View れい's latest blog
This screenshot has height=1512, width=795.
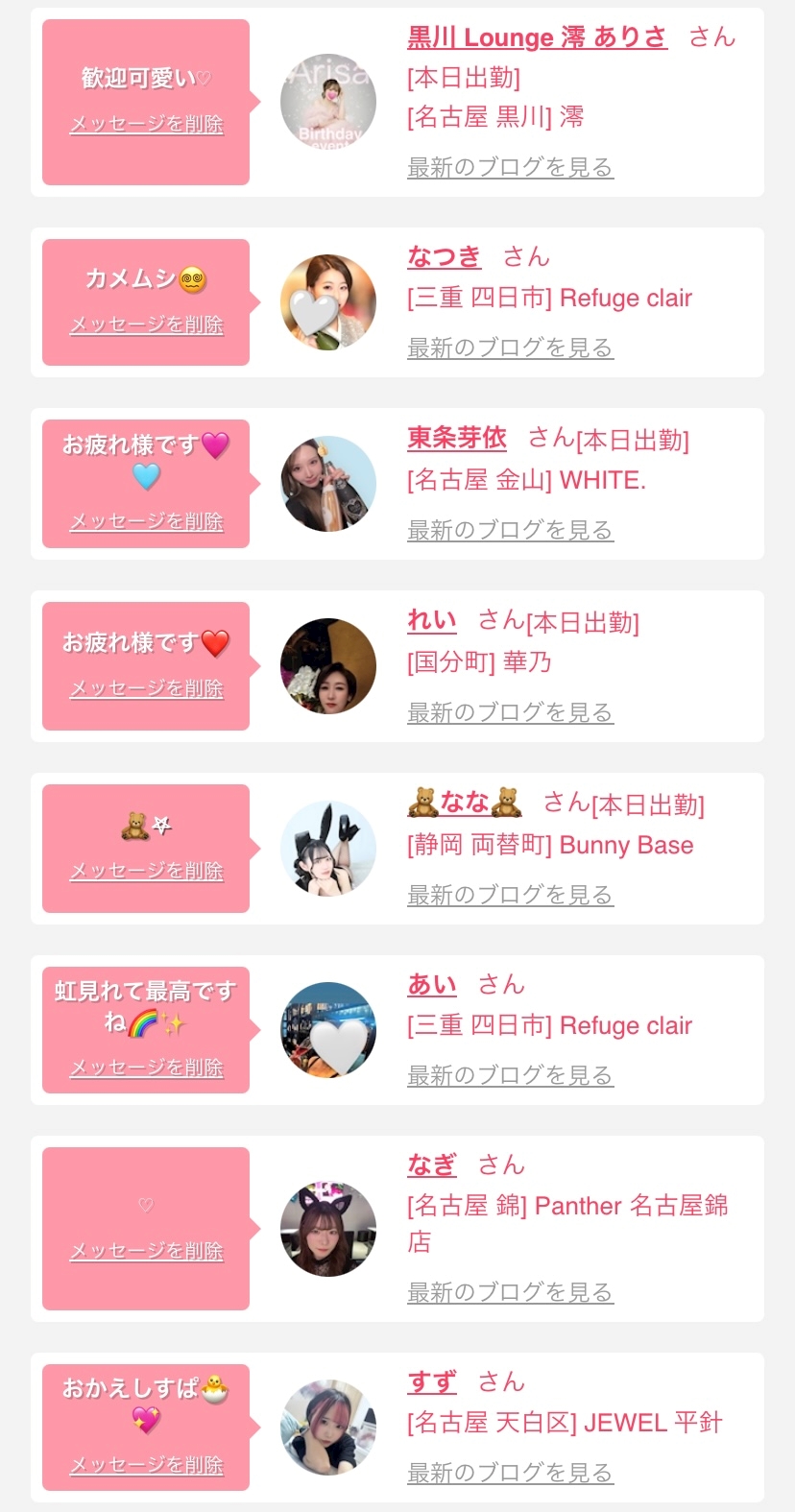point(510,712)
